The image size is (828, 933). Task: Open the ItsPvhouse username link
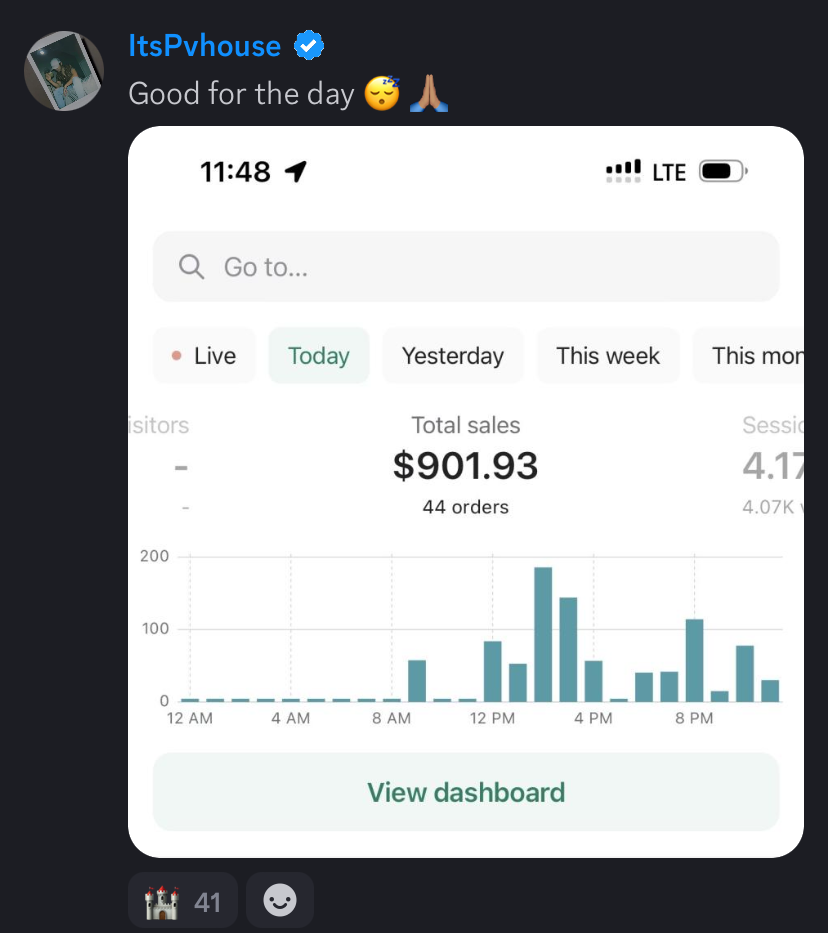(x=205, y=46)
